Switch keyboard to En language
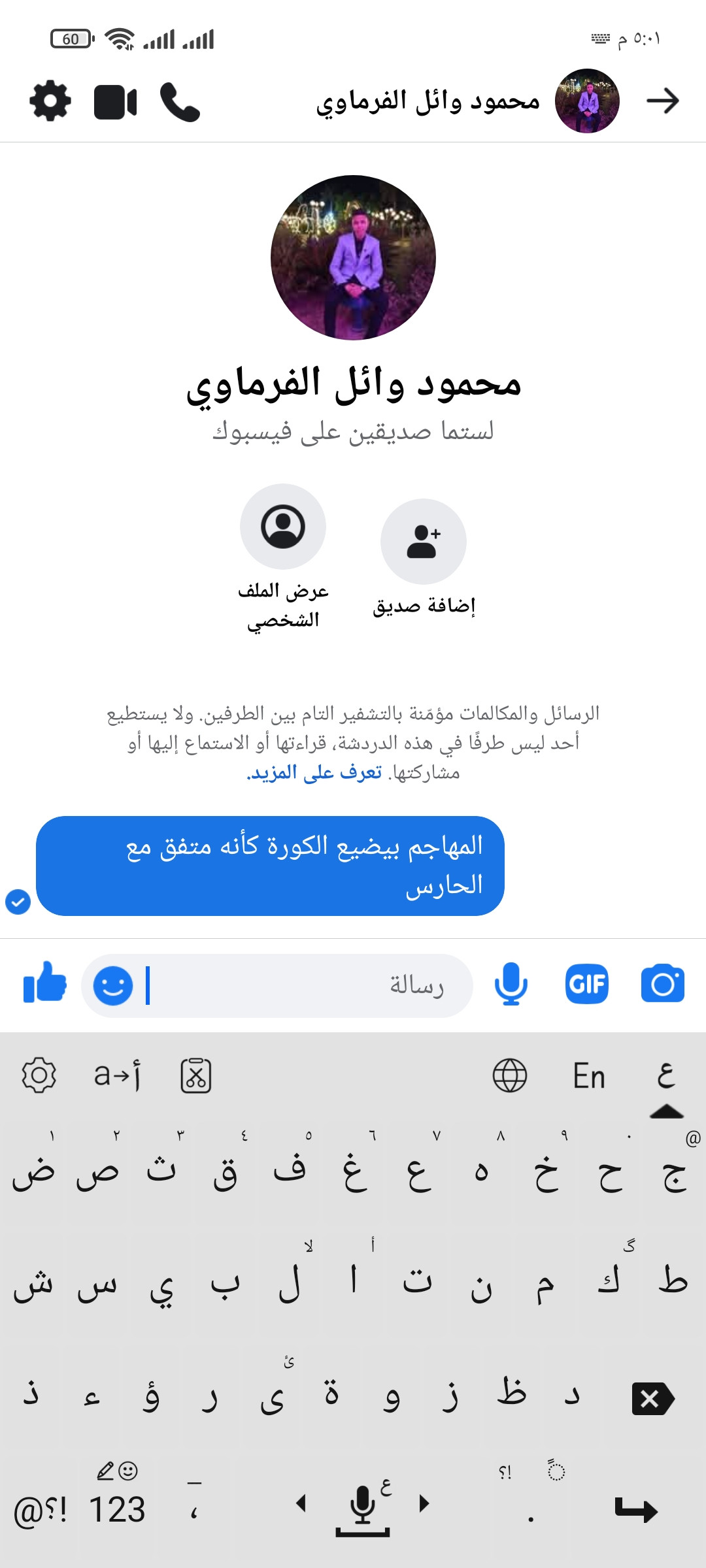Screen dimensions: 706x1568 tap(589, 1076)
